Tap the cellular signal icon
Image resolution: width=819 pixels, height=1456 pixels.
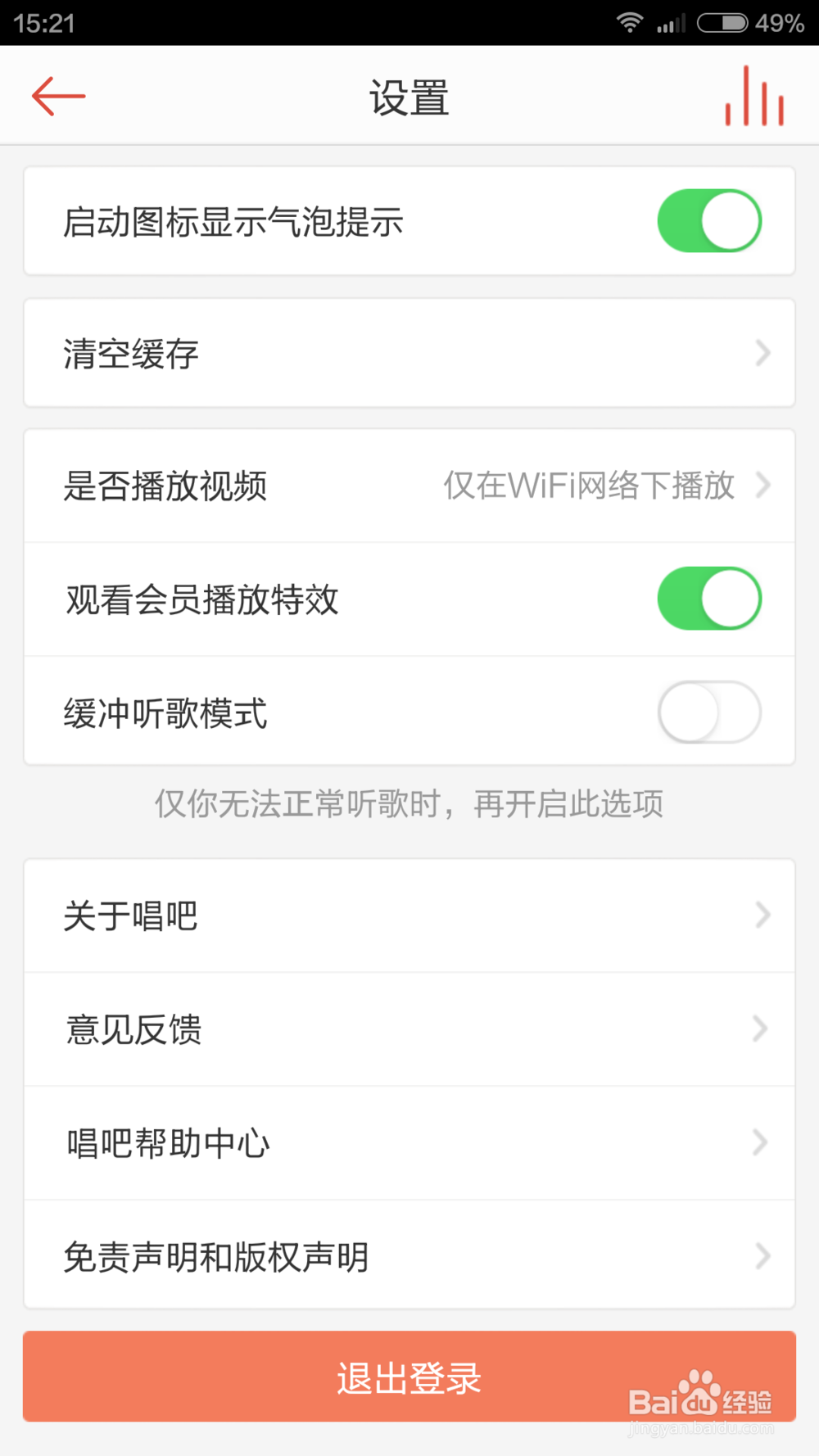[x=670, y=22]
